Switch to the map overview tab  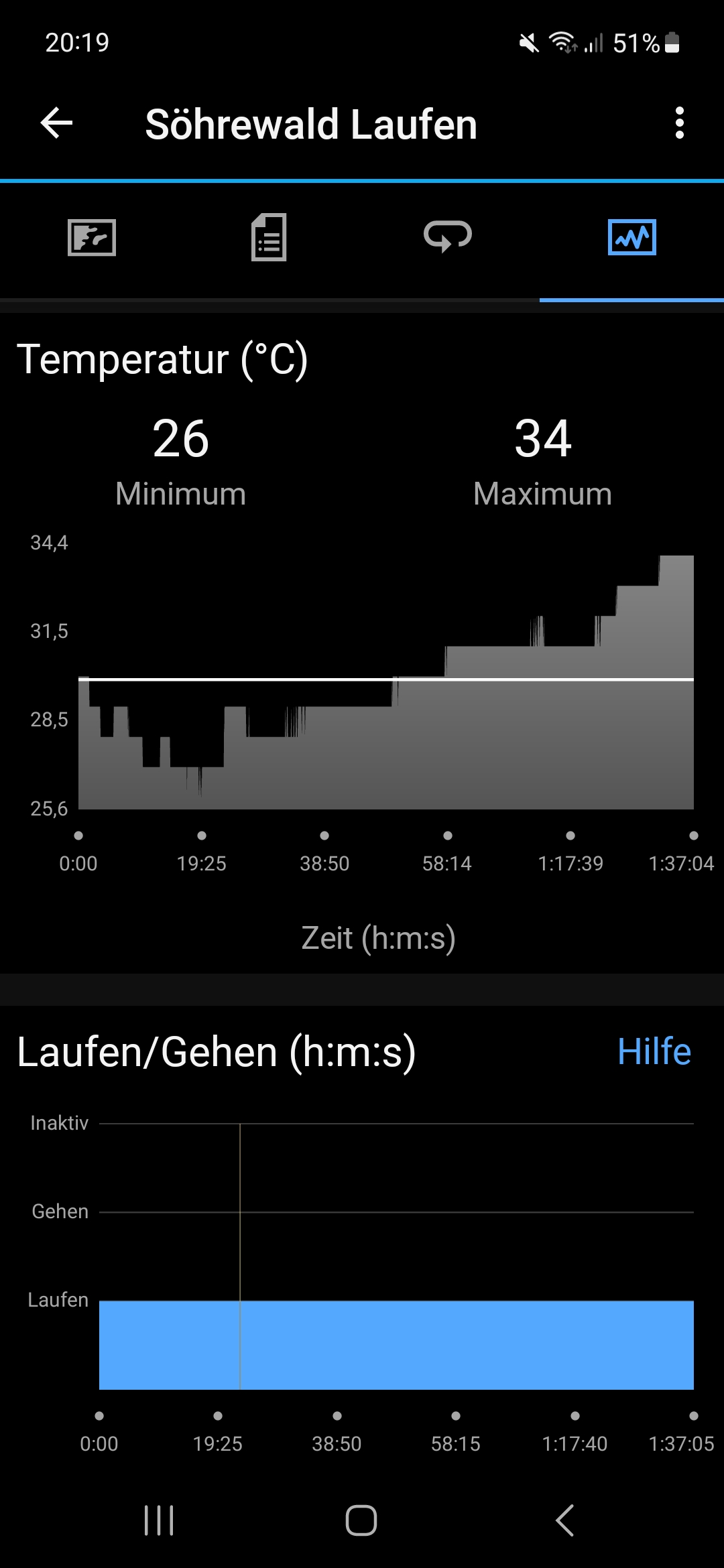coord(92,238)
